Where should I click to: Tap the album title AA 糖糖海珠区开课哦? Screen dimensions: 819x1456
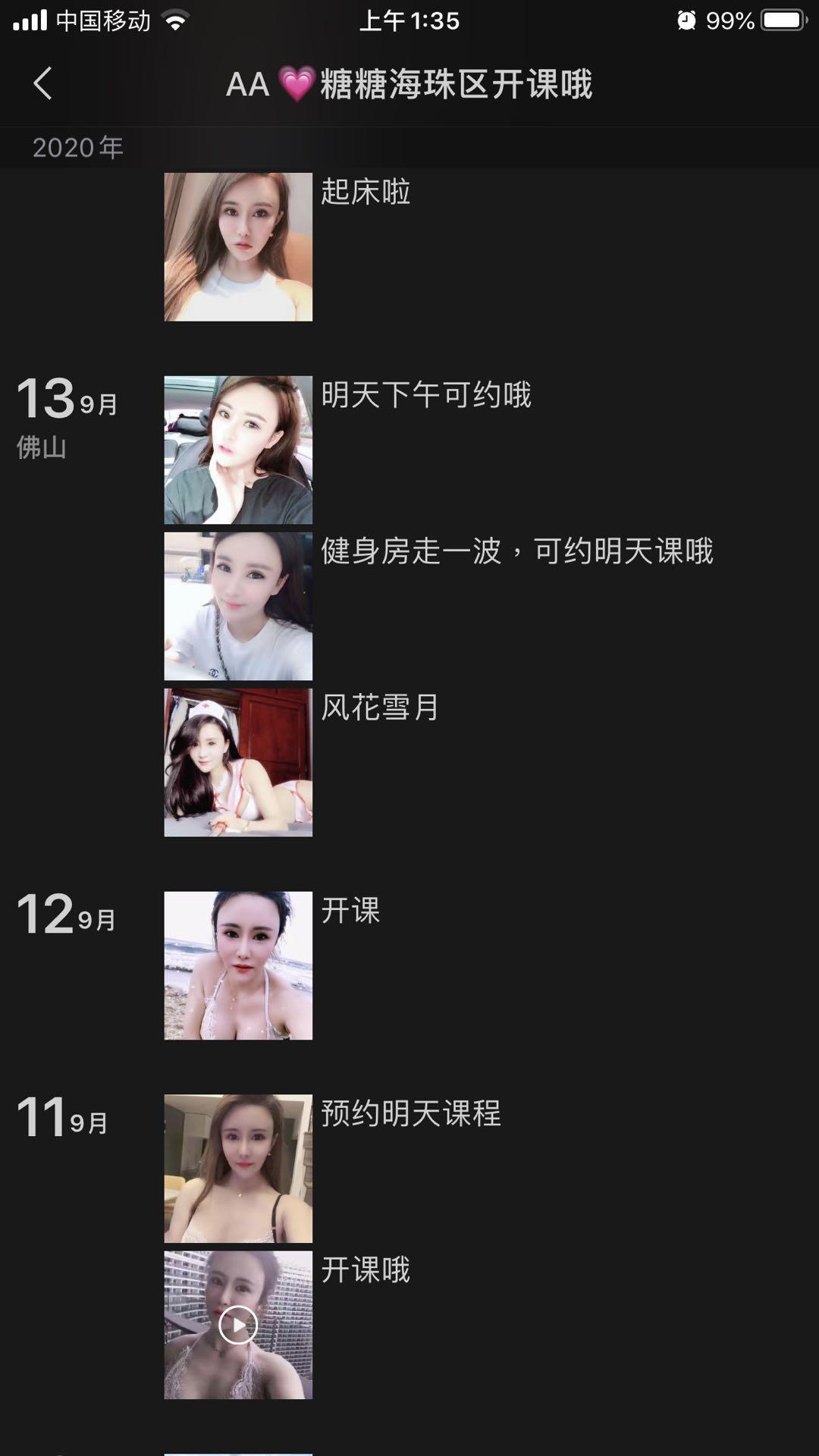[409, 86]
